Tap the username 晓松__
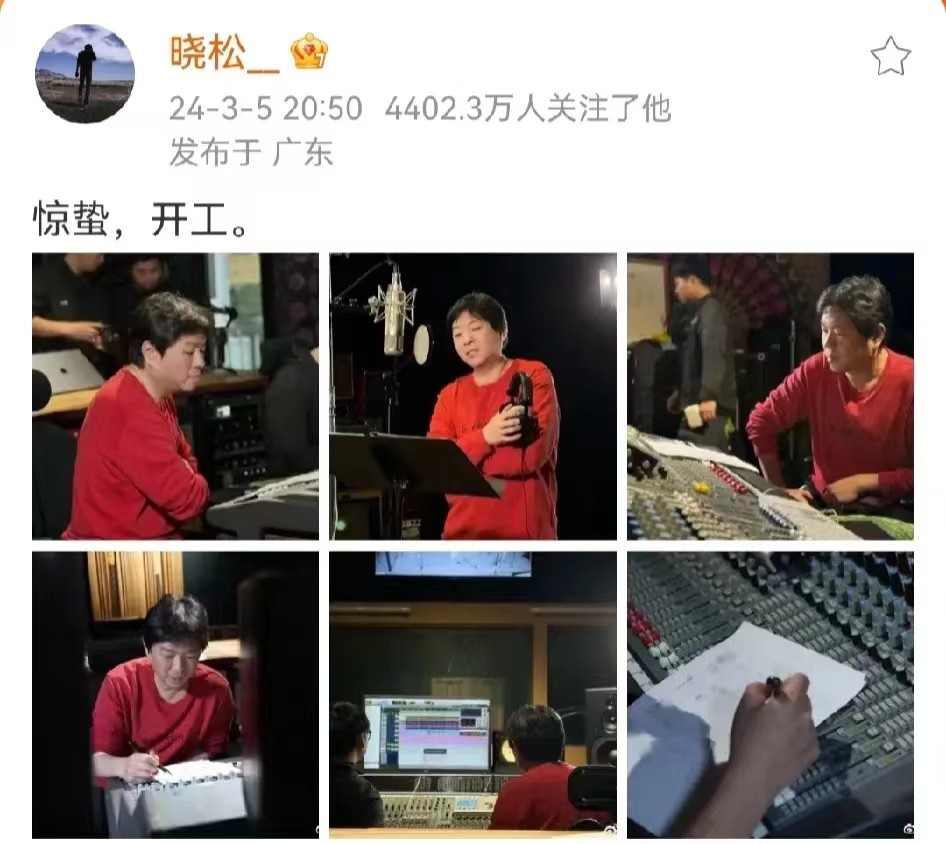This screenshot has width=946, height=844. click(x=224, y=51)
